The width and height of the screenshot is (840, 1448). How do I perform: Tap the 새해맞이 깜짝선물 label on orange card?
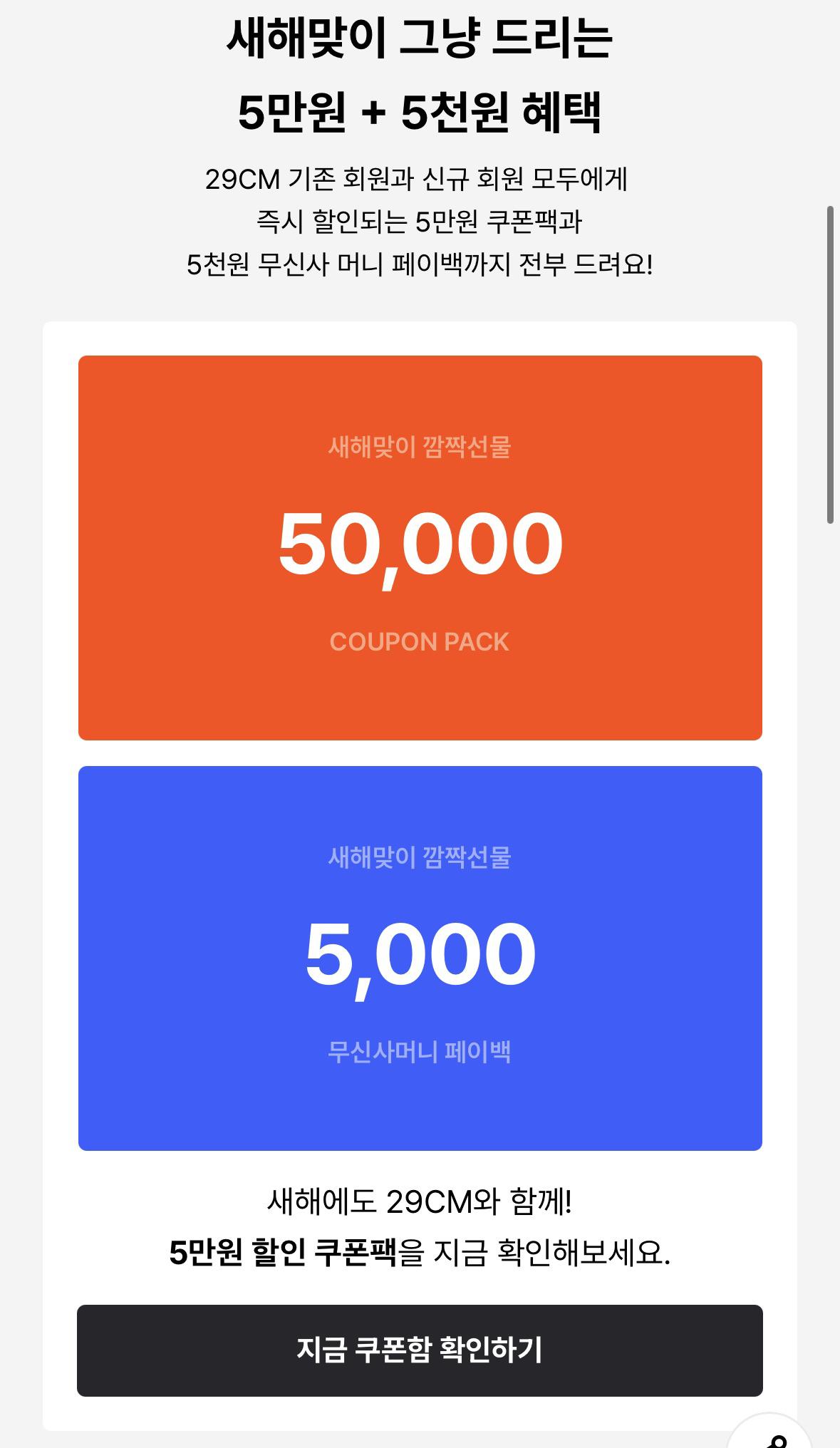pyautogui.click(x=422, y=445)
